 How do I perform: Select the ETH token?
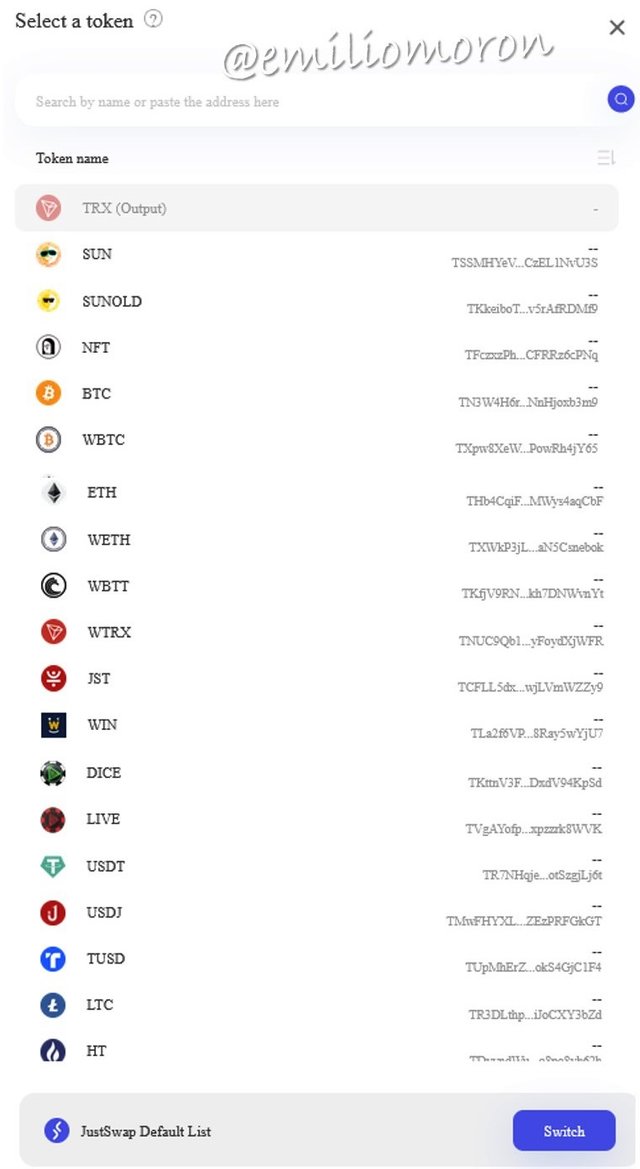point(317,493)
